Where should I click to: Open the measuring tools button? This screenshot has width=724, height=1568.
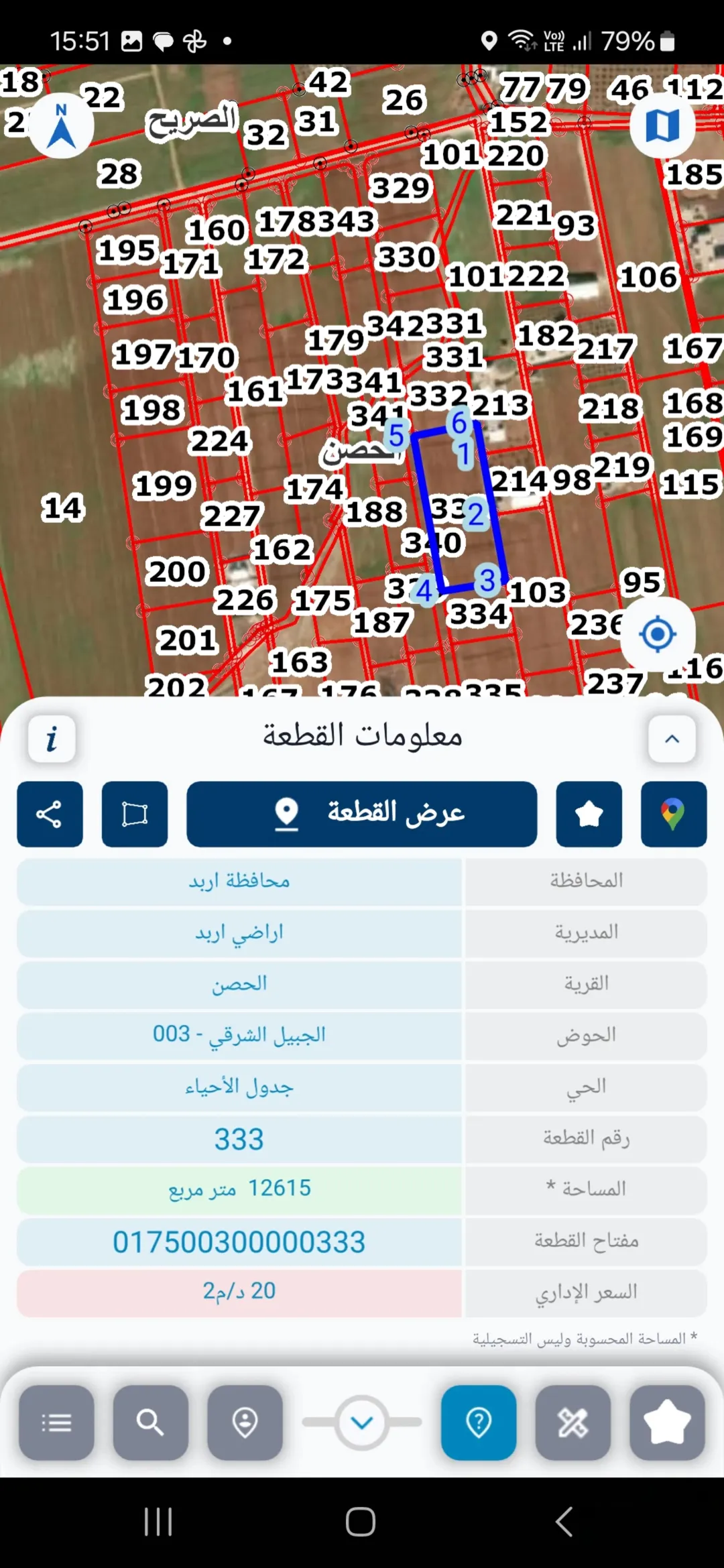tap(573, 1422)
